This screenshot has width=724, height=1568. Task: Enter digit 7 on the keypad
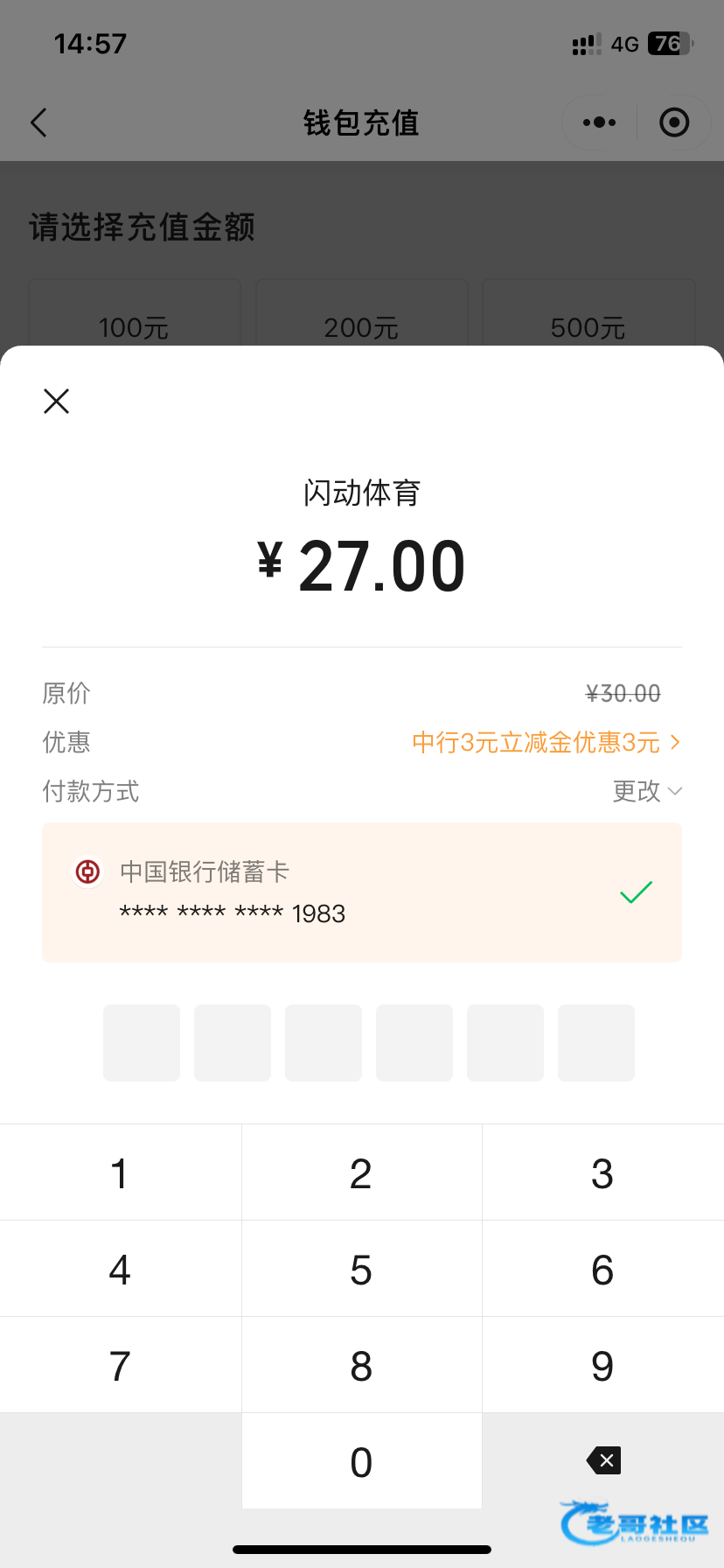click(x=121, y=1365)
